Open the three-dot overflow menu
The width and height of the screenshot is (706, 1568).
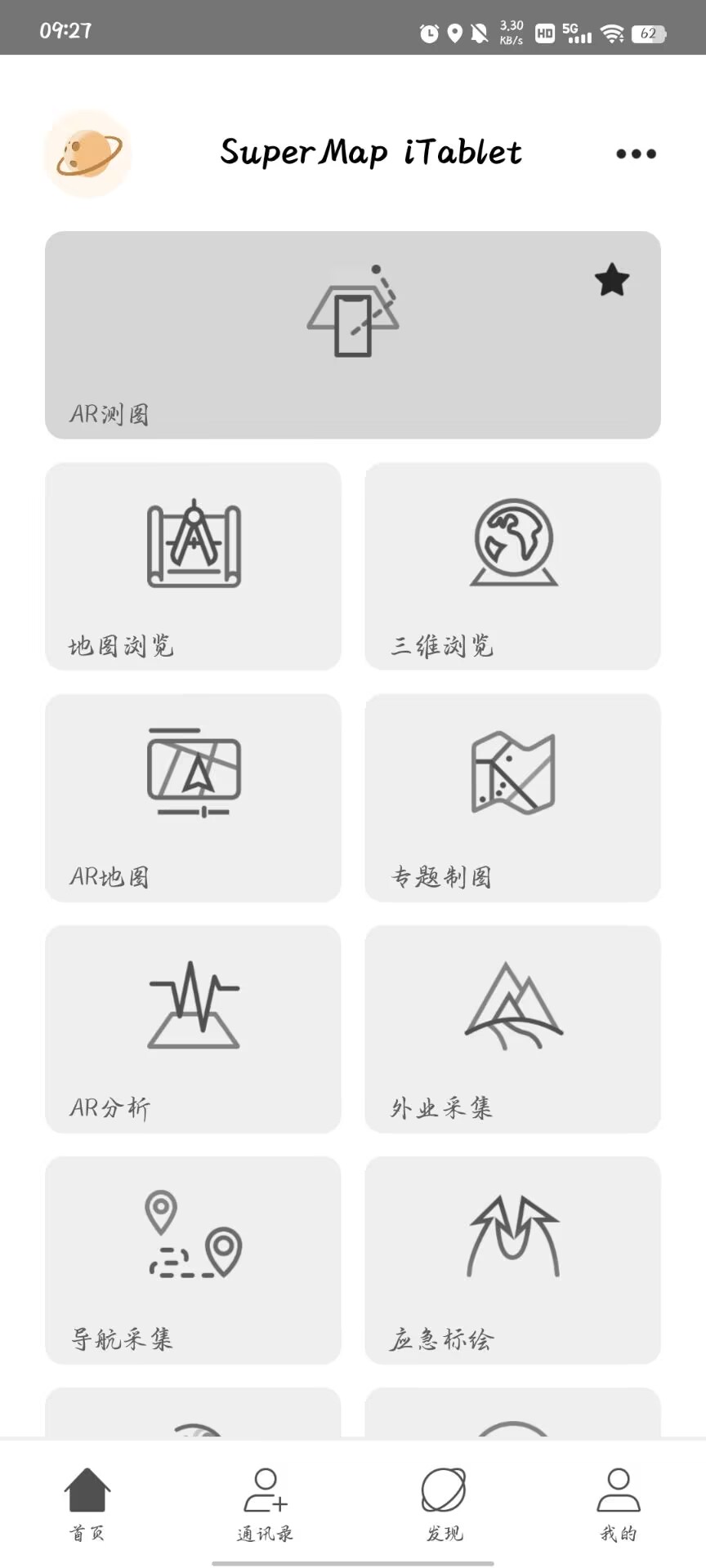(636, 154)
